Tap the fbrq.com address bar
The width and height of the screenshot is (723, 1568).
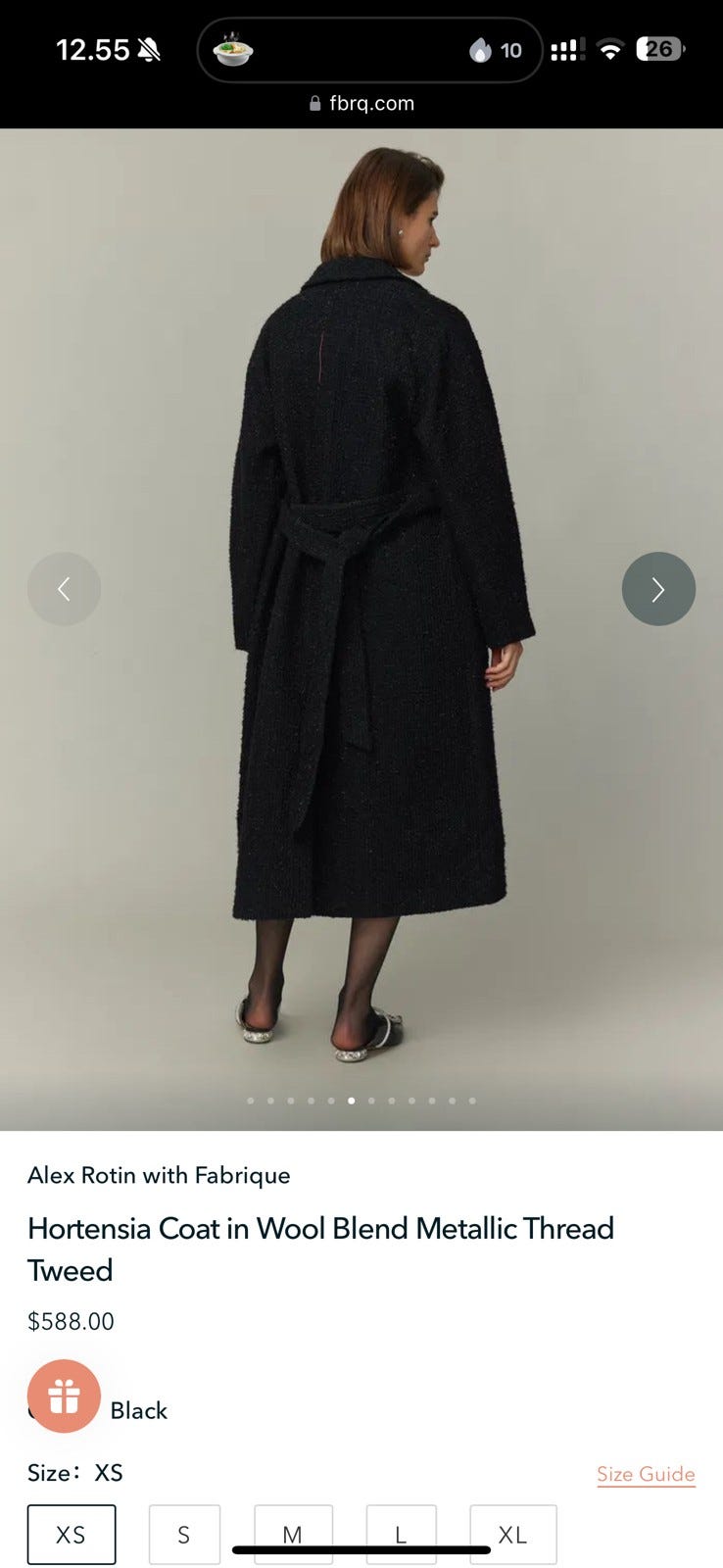tap(361, 103)
